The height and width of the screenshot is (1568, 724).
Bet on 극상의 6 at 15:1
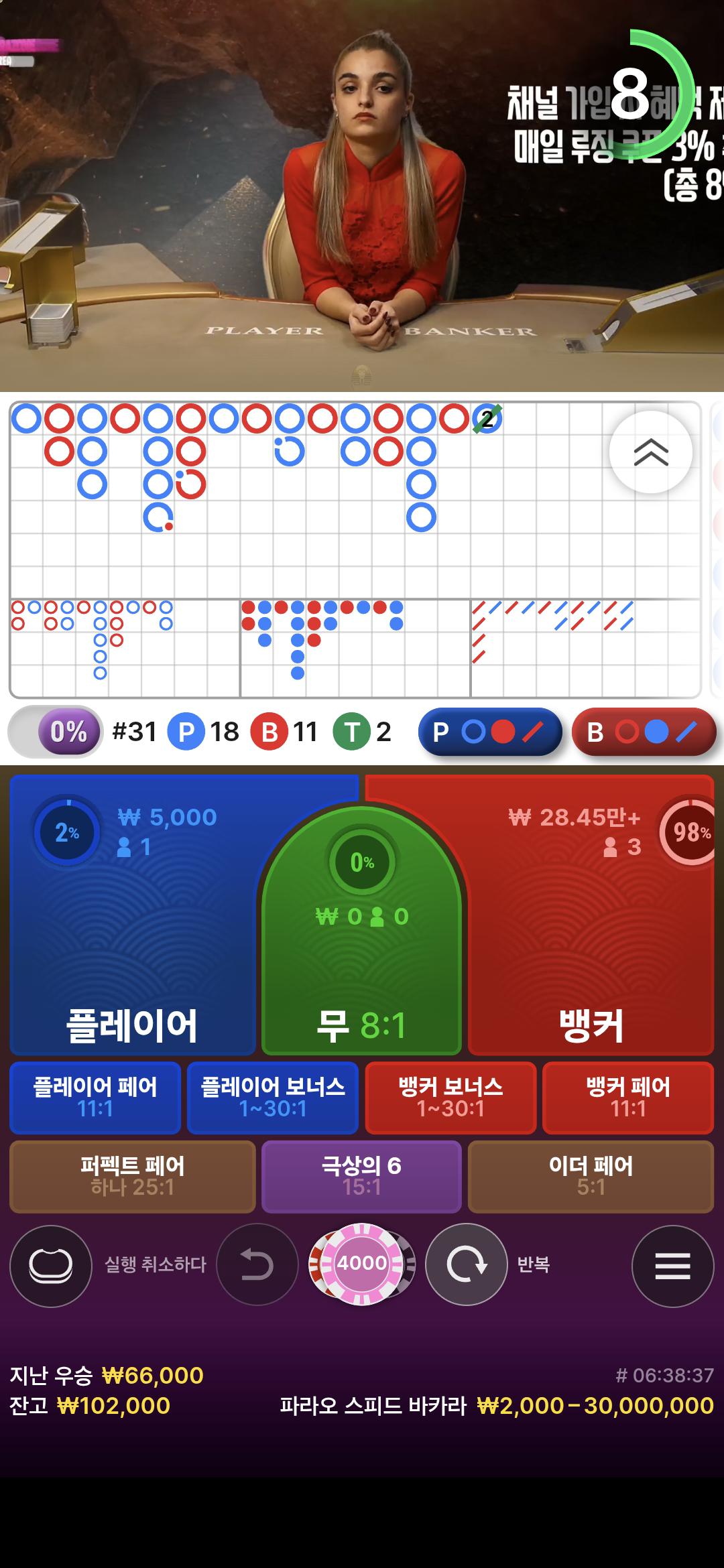click(x=361, y=1177)
